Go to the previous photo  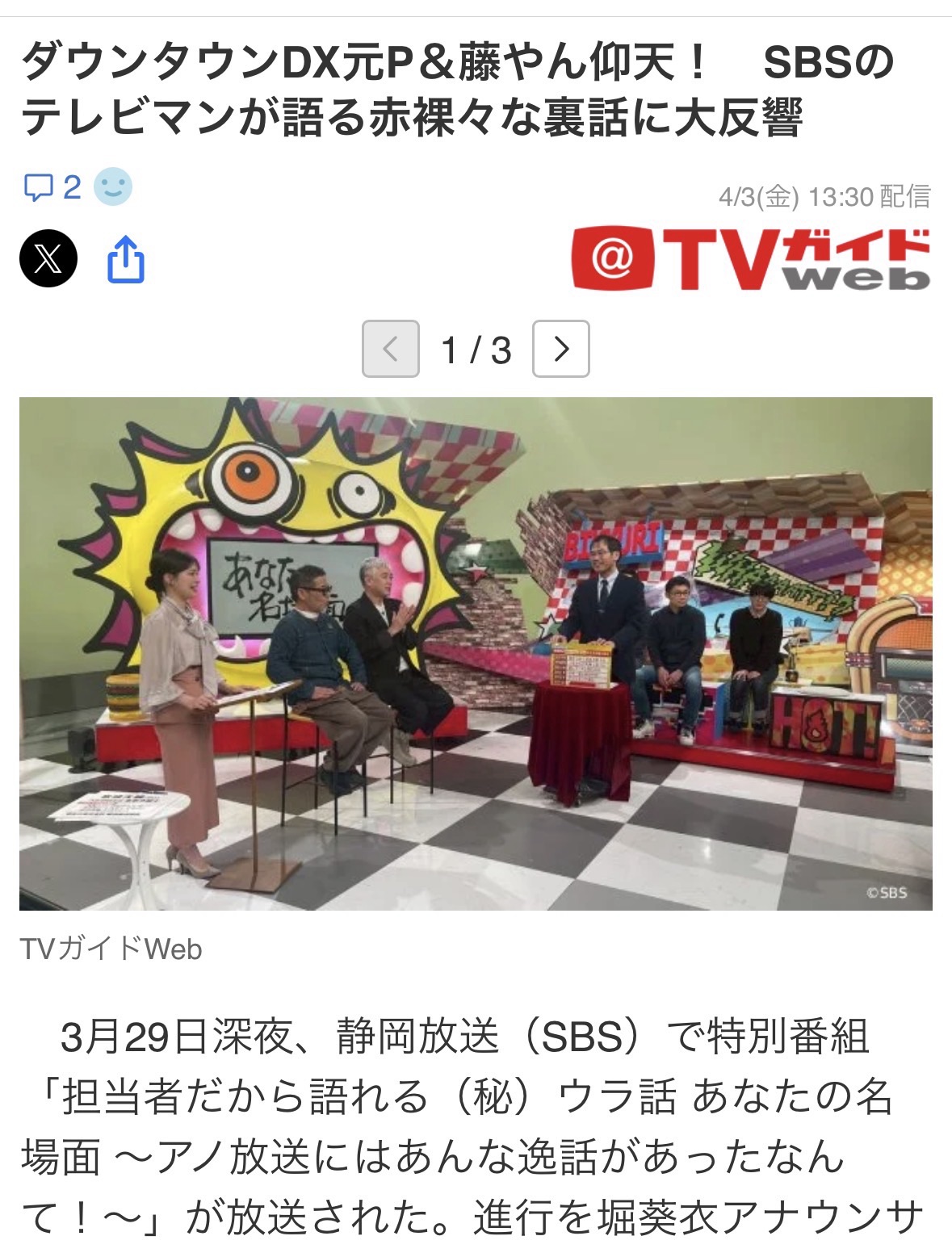[391, 349]
